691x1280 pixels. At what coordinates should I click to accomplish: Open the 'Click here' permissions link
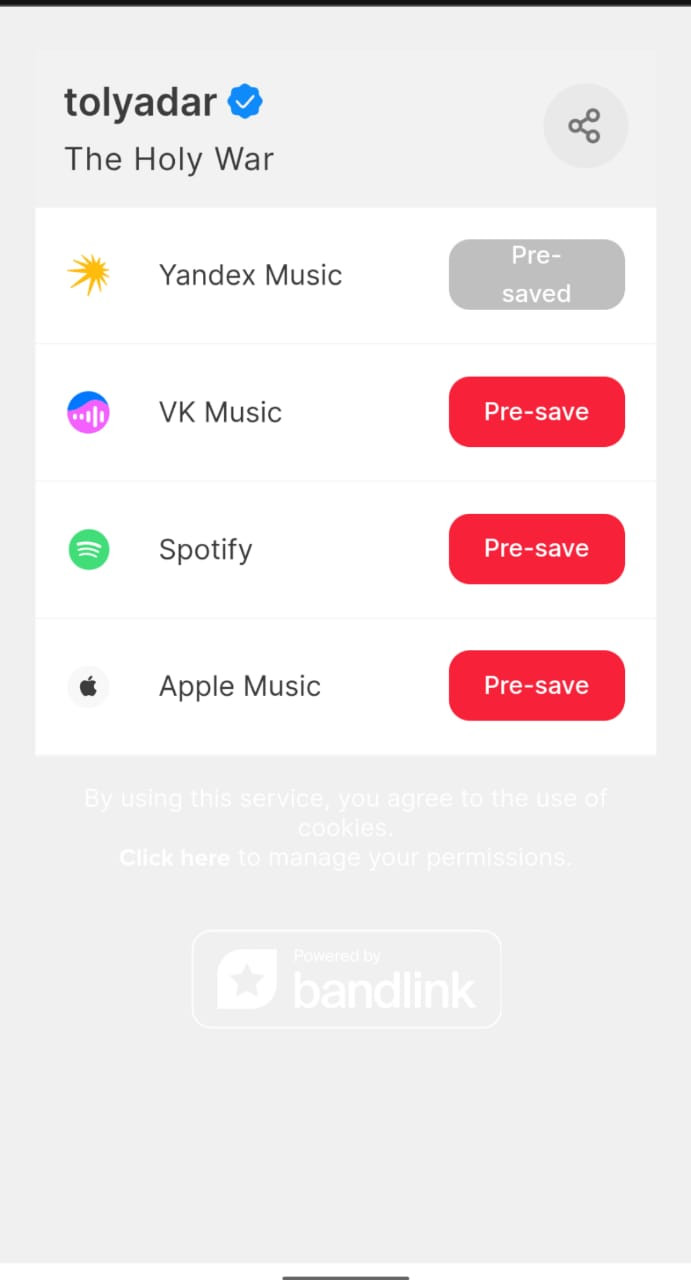175,858
